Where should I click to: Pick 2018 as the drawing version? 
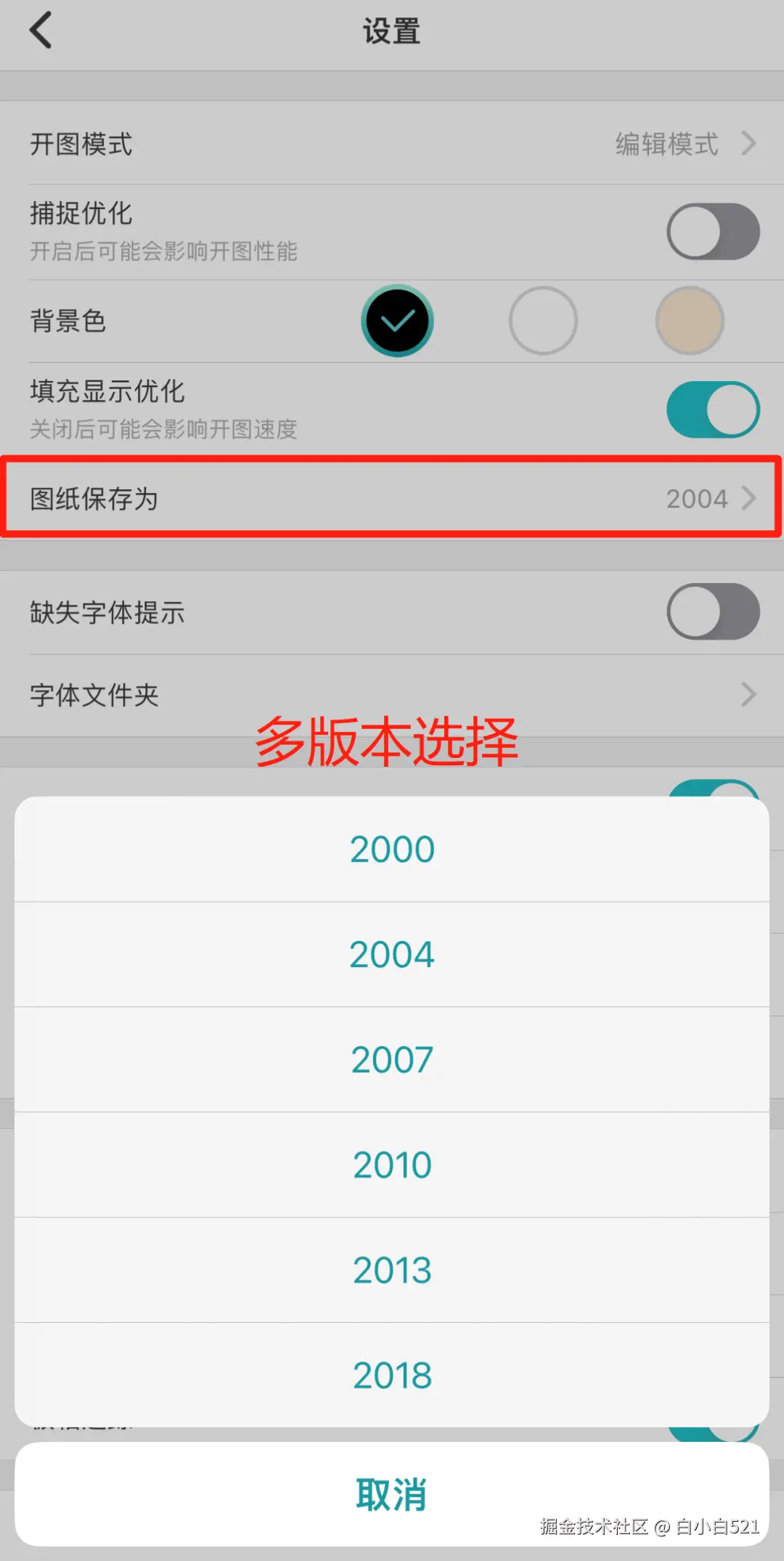392,1374
